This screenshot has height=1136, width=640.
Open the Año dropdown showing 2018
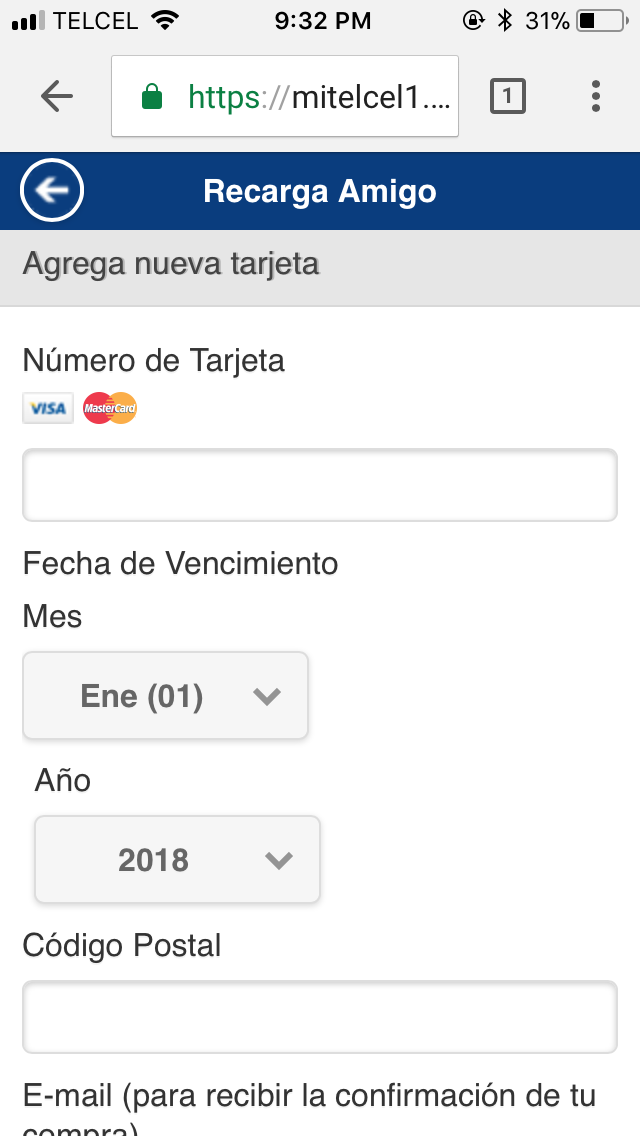(x=178, y=860)
